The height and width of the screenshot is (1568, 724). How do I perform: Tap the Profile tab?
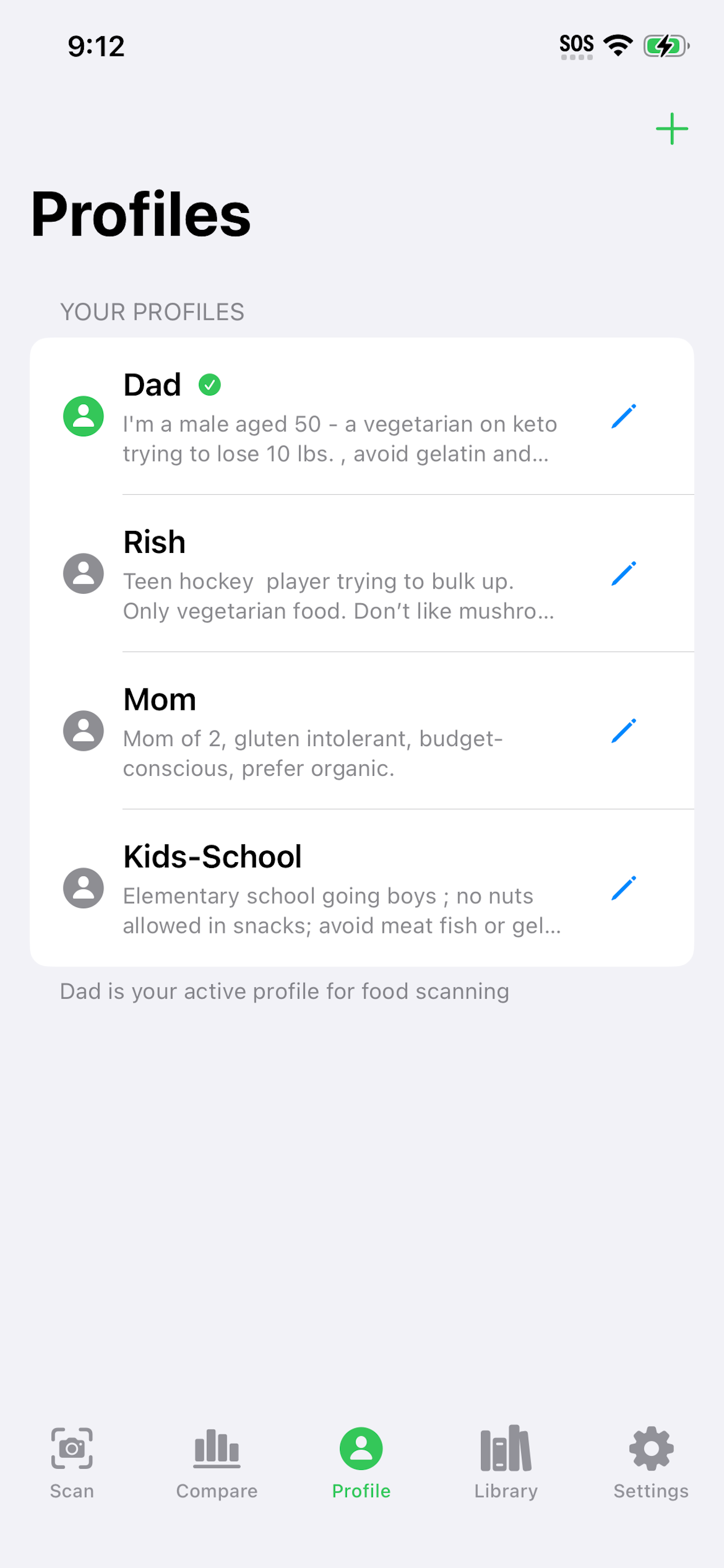(x=361, y=1462)
